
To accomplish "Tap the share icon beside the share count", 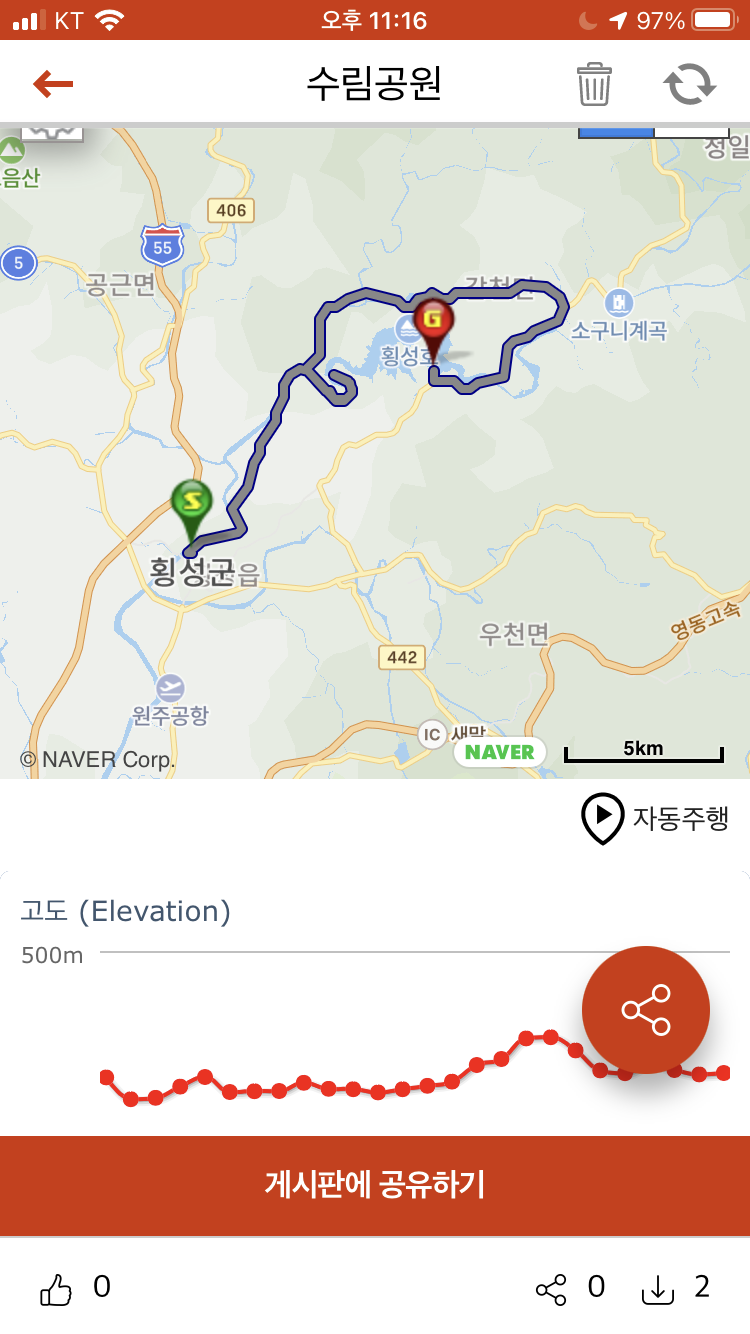I will click(x=551, y=1290).
